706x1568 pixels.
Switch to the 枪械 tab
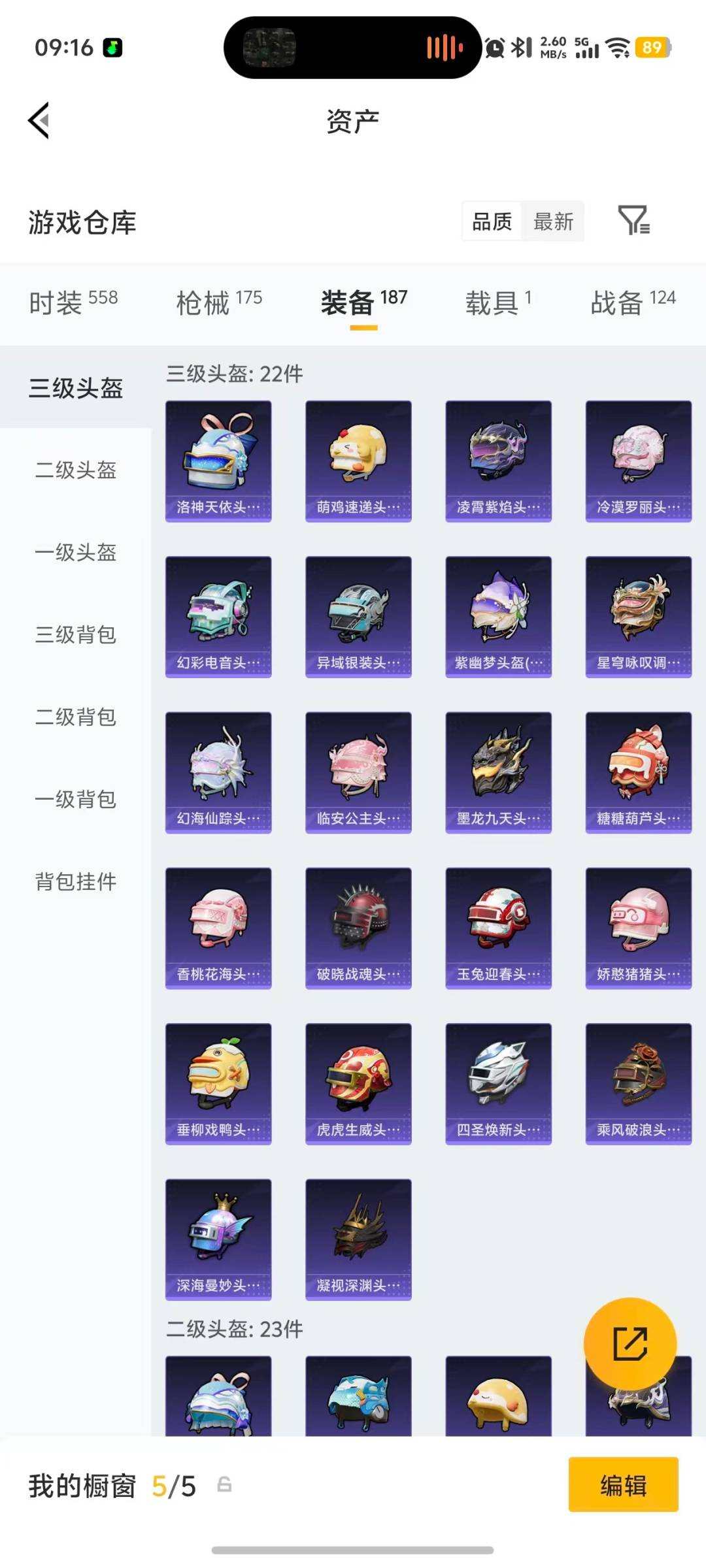219,302
